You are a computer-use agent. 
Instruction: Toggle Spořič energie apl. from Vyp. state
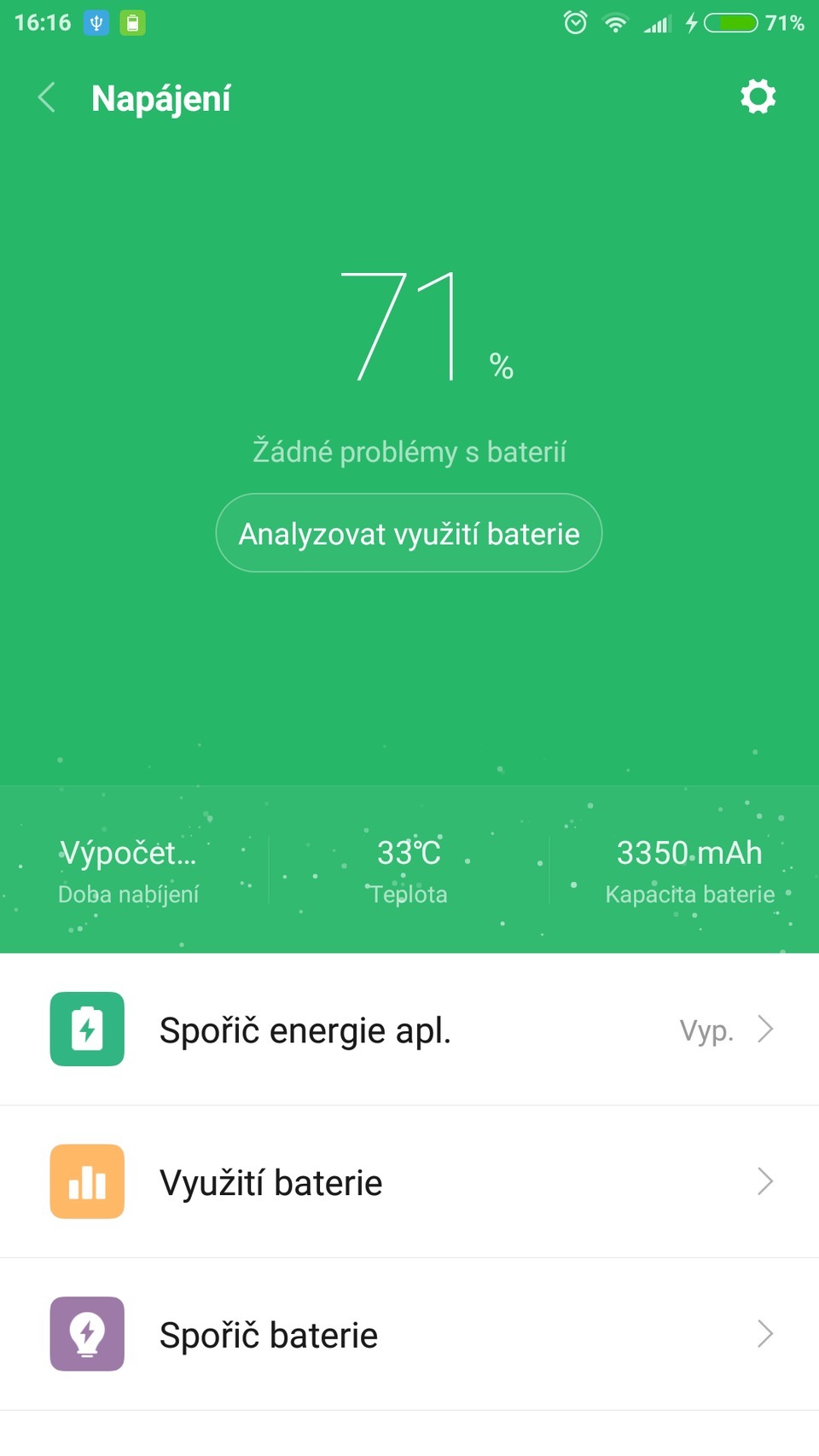point(705,1030)
